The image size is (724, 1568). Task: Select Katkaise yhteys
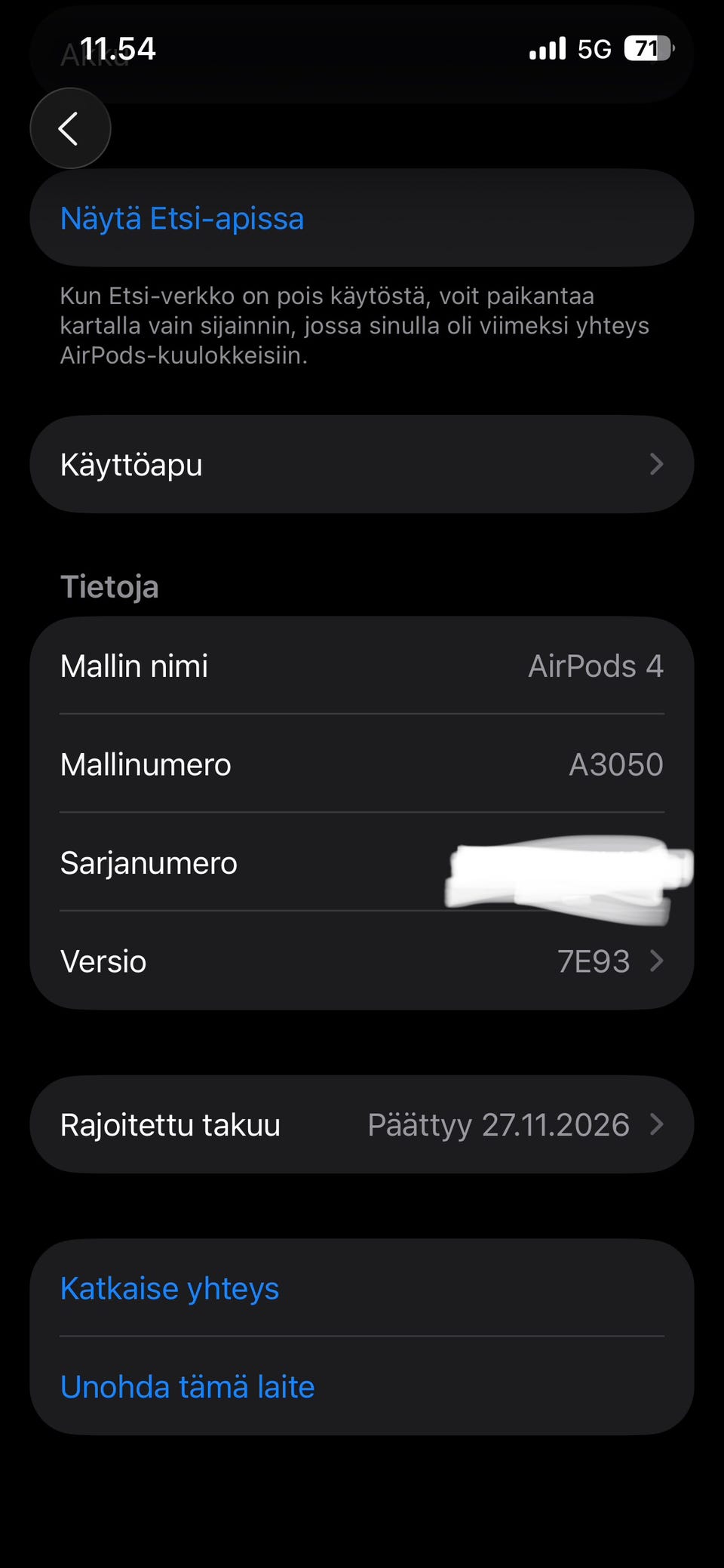(170, 1288)
